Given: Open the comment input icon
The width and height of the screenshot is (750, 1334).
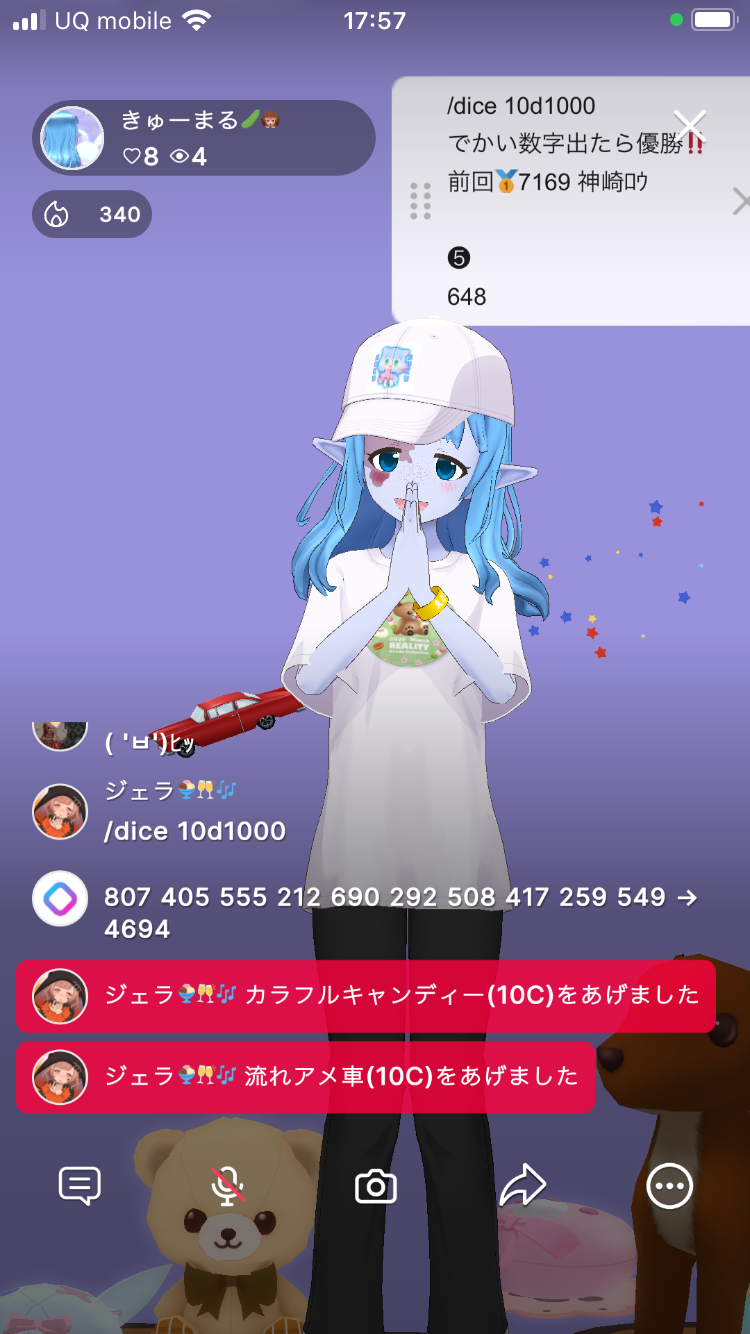Looking at the screenshot, I should click(x=80, y=1186).
